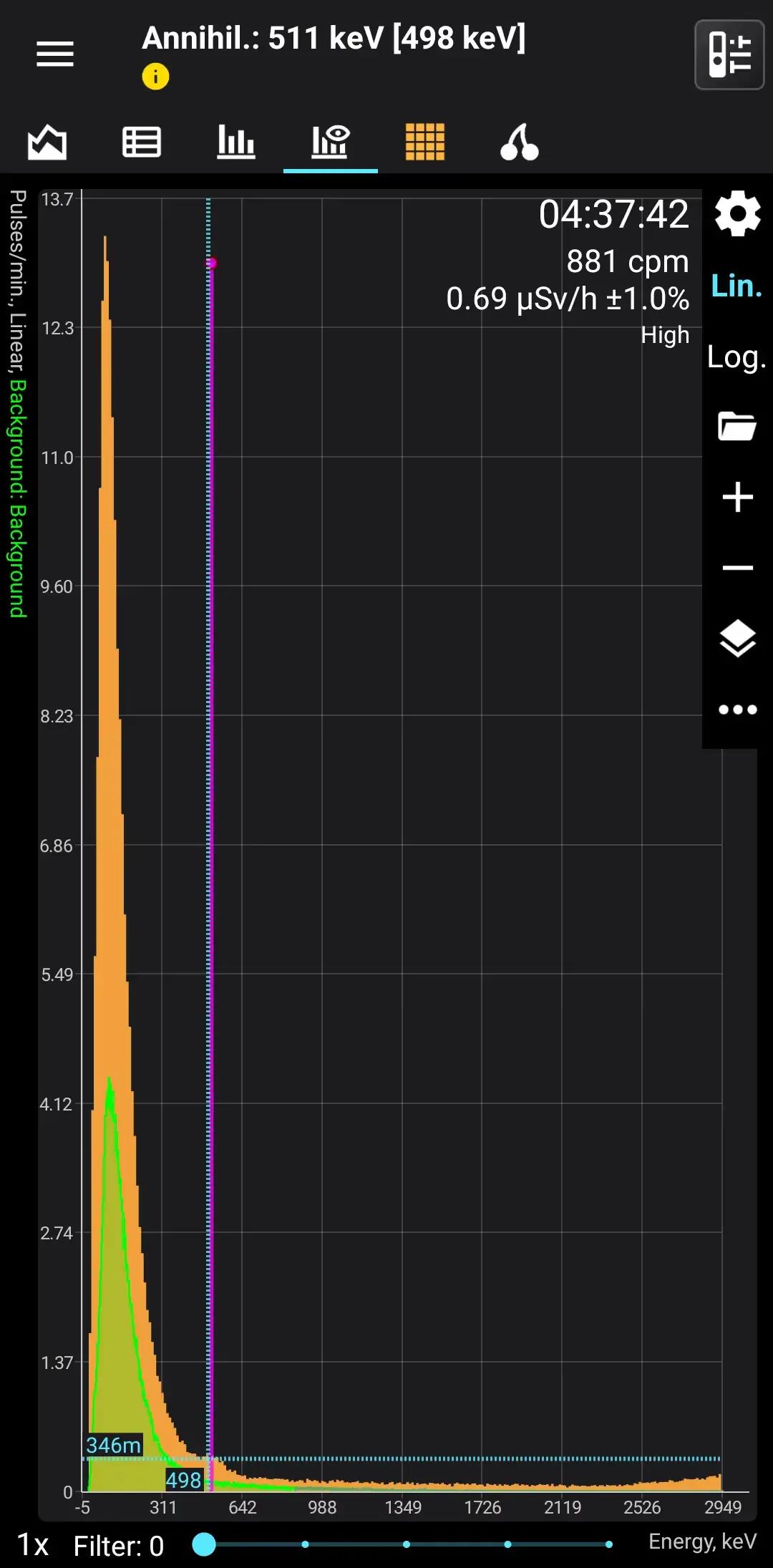
Task: Select Log. logarithmic scale
Action: 736,357
